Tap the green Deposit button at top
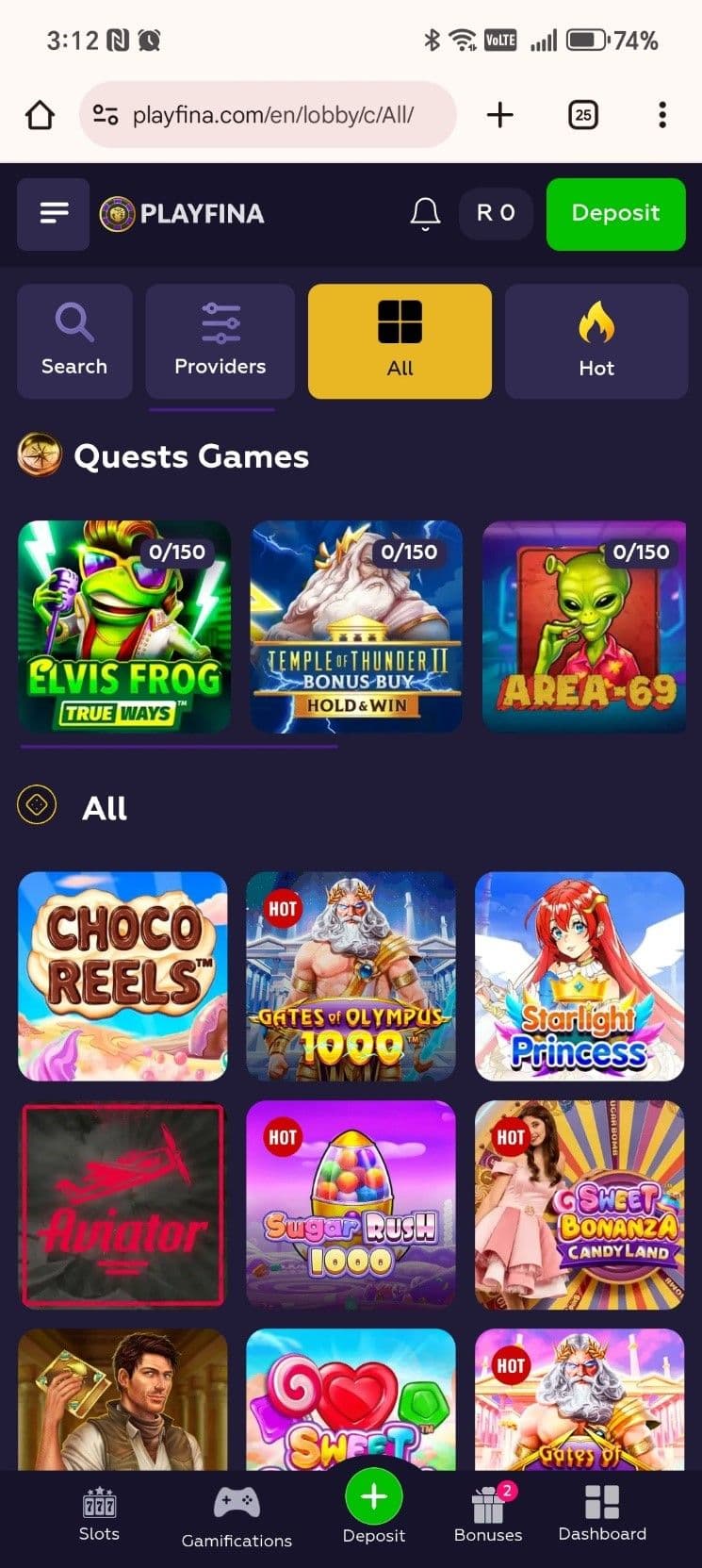The image size is (702, 1568). click(615, 214)
